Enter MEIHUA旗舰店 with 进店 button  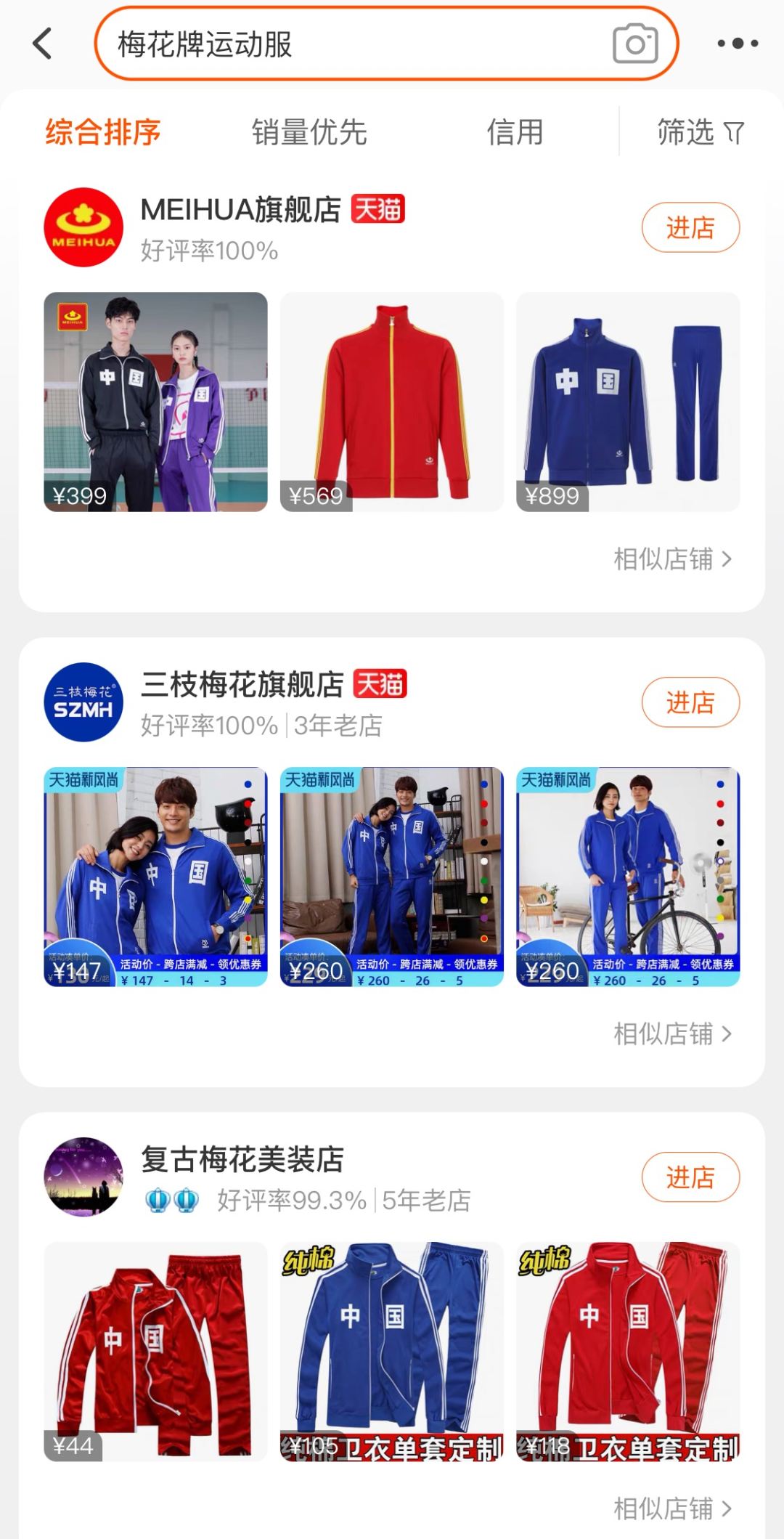690,227
